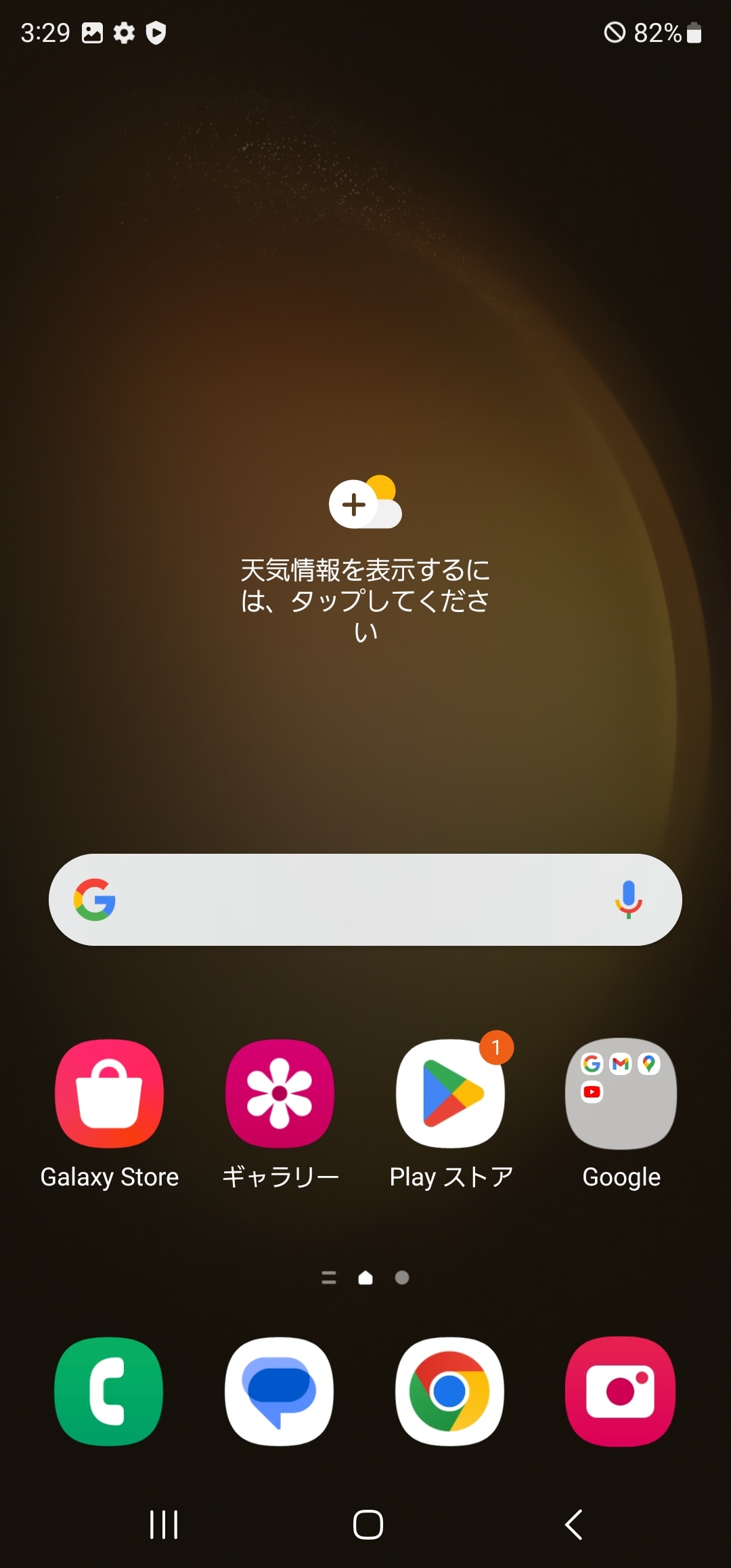Screen dimensions: 731x1568
Task: Launch the ギャラリー app
Action: pyautogui.click(x=280, y=1093)
